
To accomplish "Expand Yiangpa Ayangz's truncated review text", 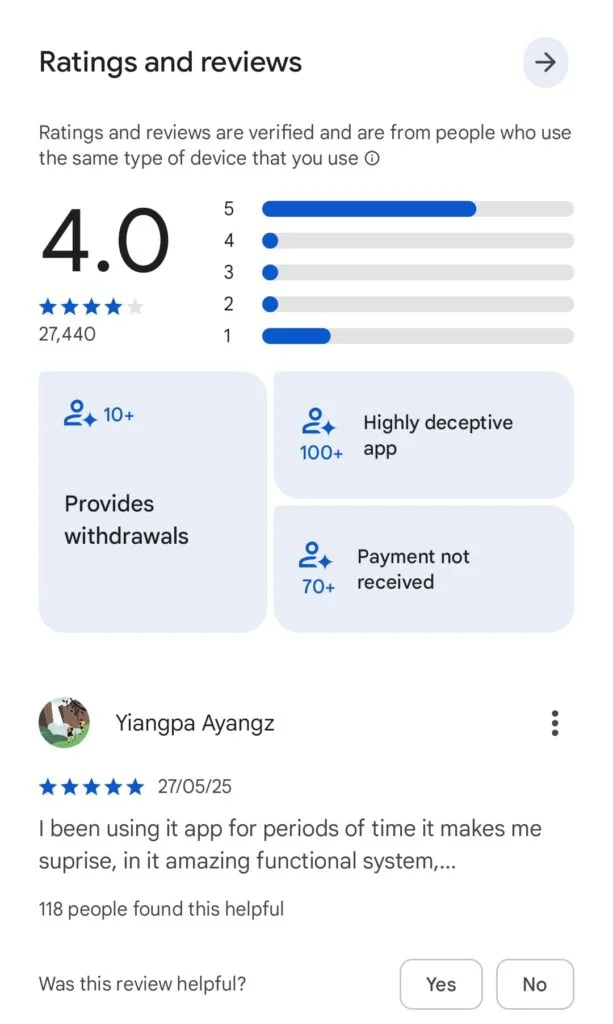I will (290, 844).
